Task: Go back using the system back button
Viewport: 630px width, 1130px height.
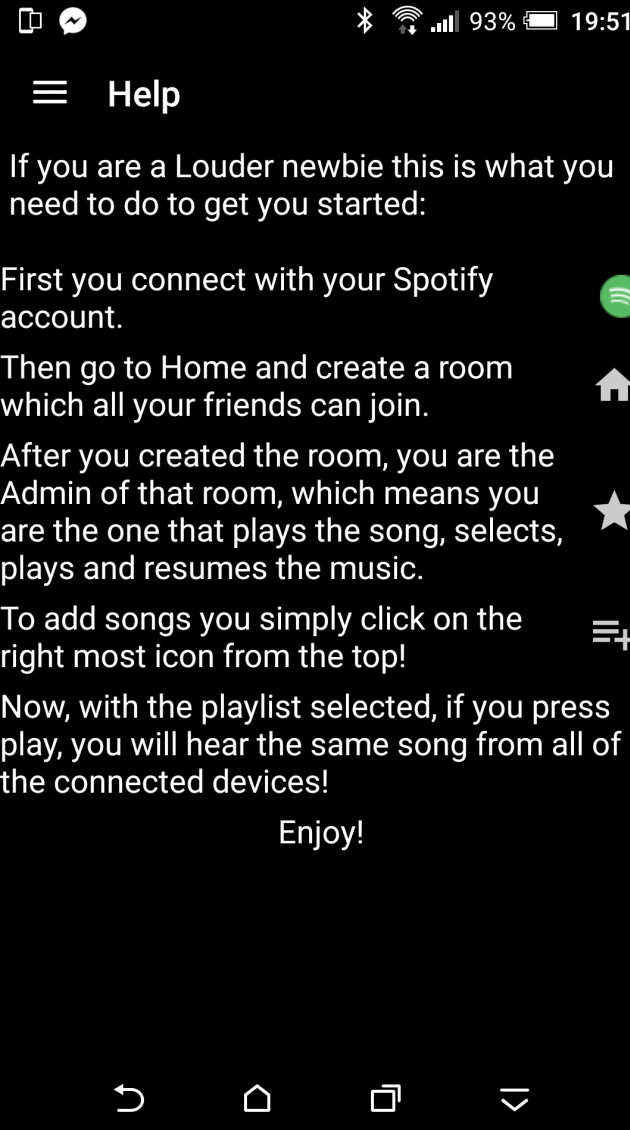Action: pos(129,1098)
